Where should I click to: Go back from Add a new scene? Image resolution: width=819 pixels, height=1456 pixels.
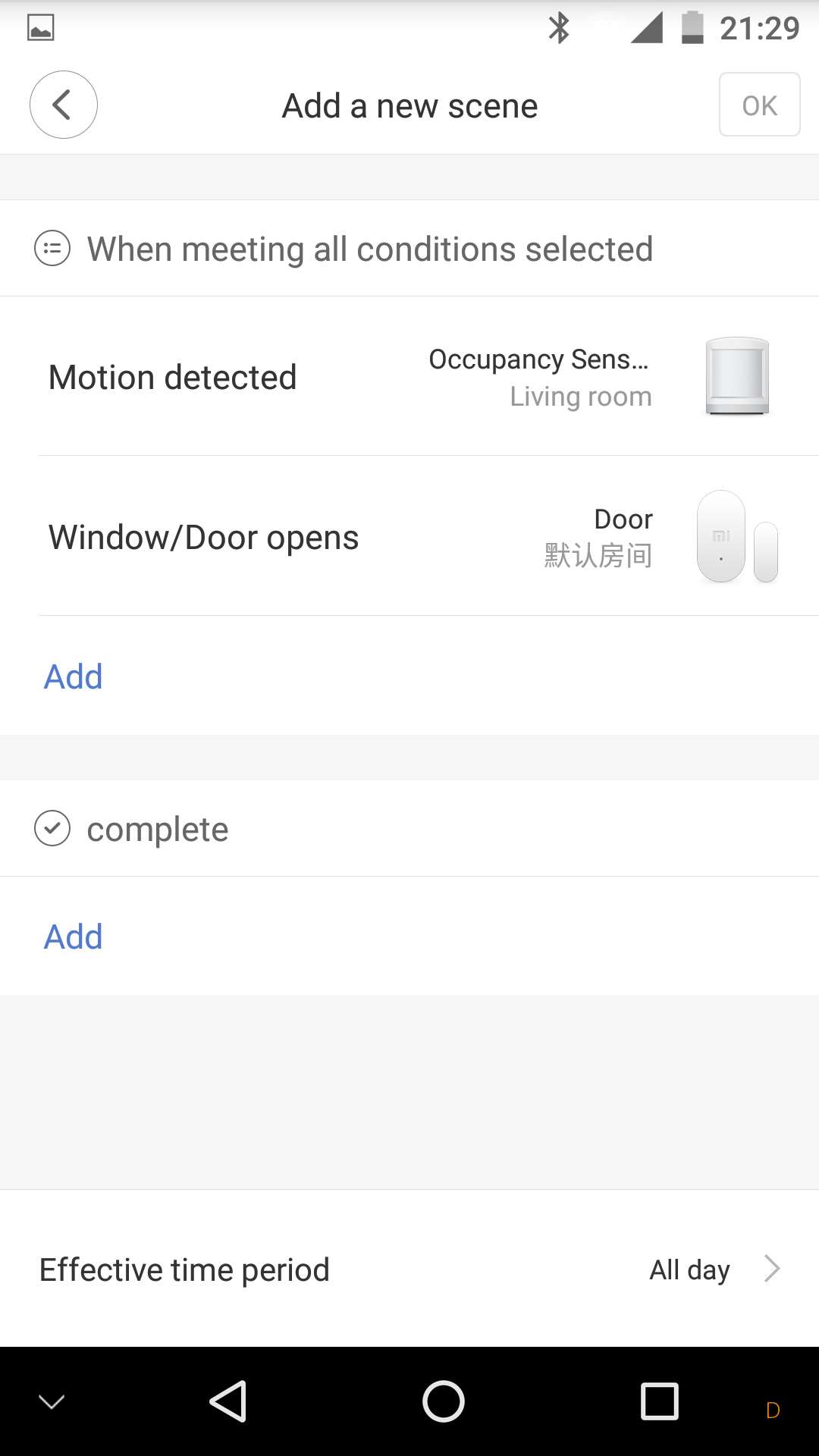tap(63, 105)
